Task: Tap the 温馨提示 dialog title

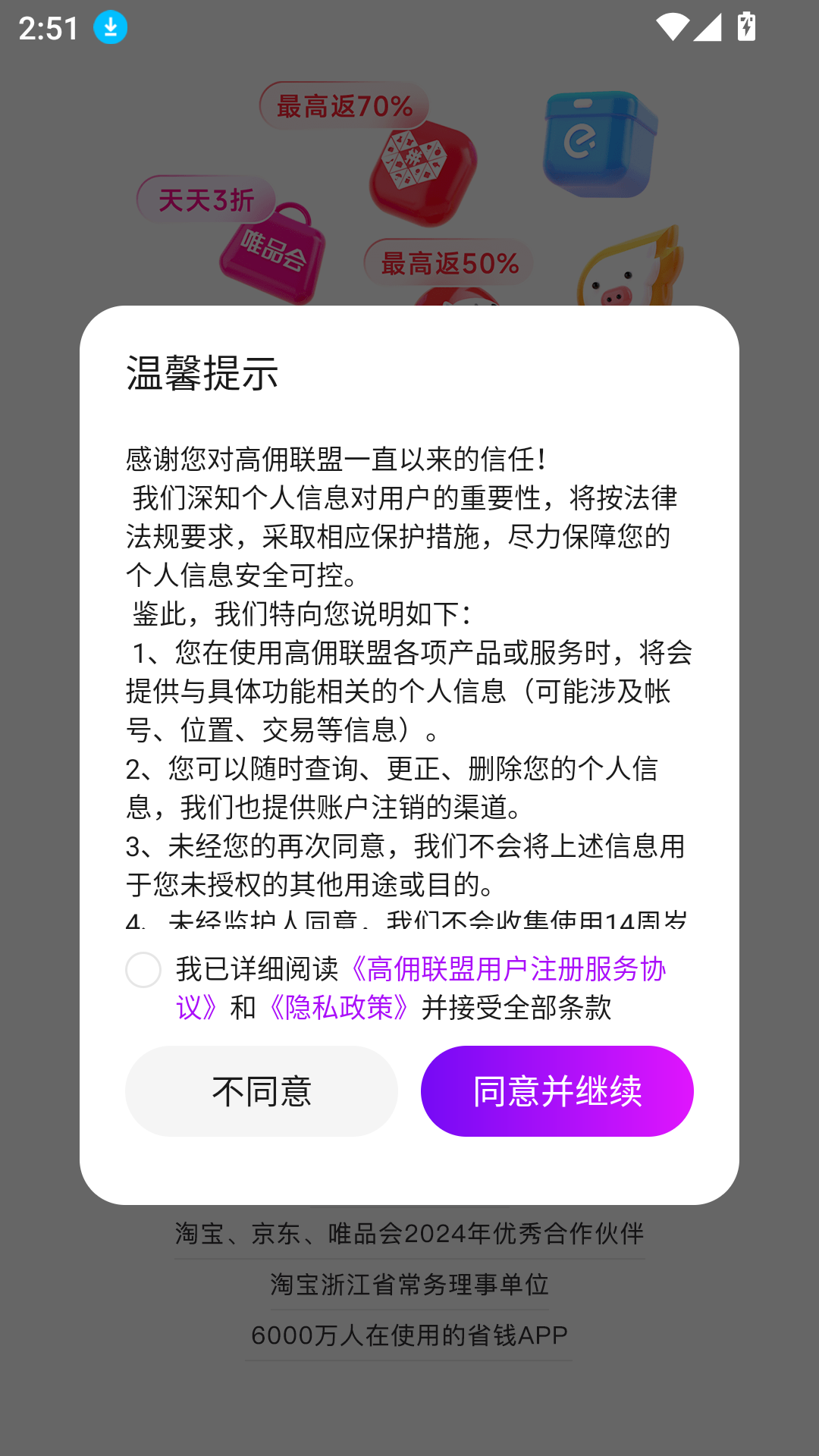Action: [x=203, y=371]
